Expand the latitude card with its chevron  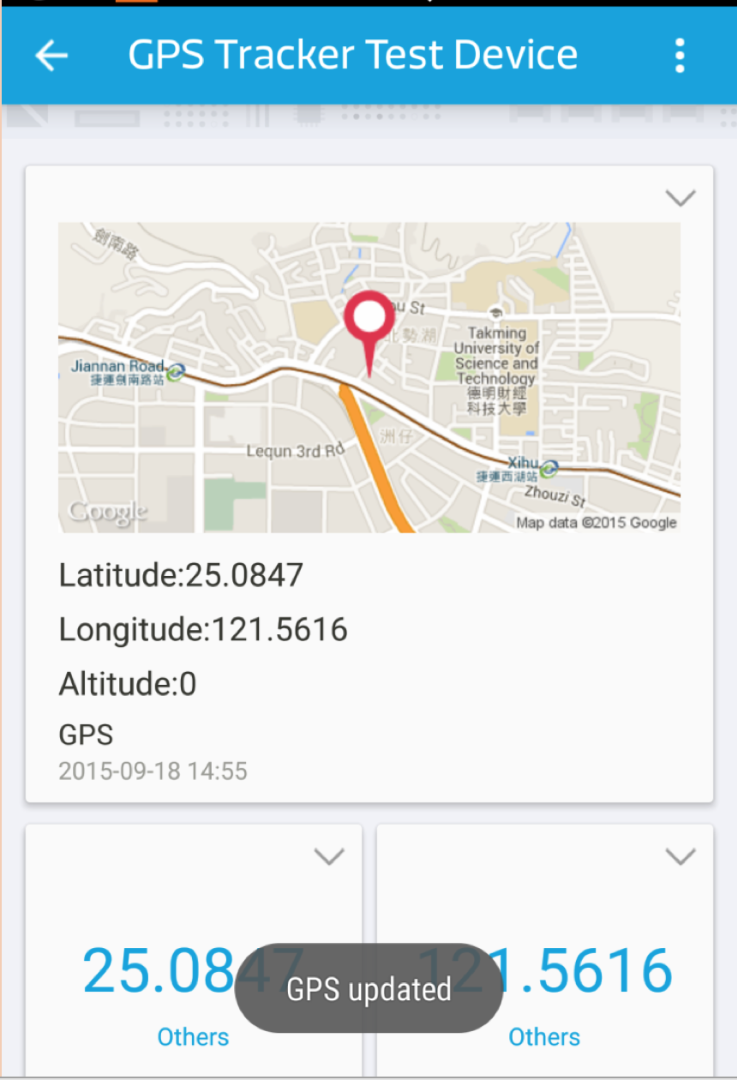pos(330,856)
